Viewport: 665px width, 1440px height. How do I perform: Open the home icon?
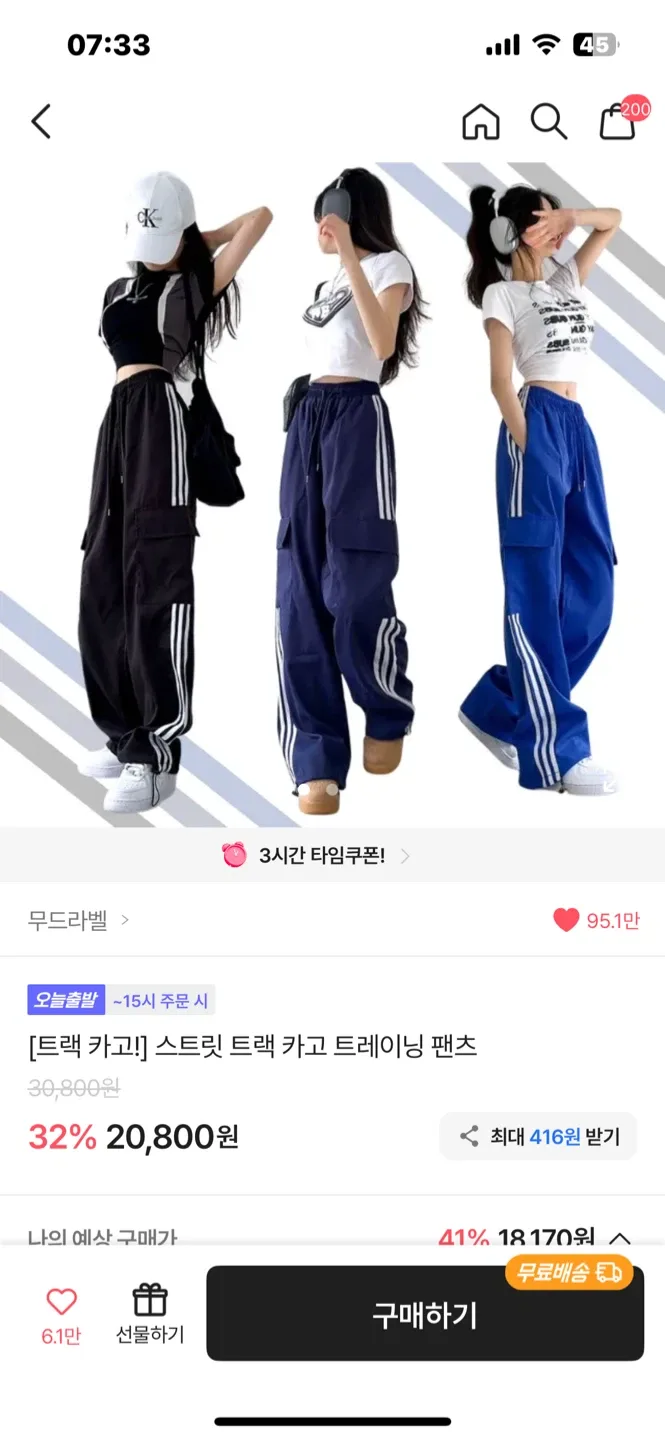[x=480, y=122]
